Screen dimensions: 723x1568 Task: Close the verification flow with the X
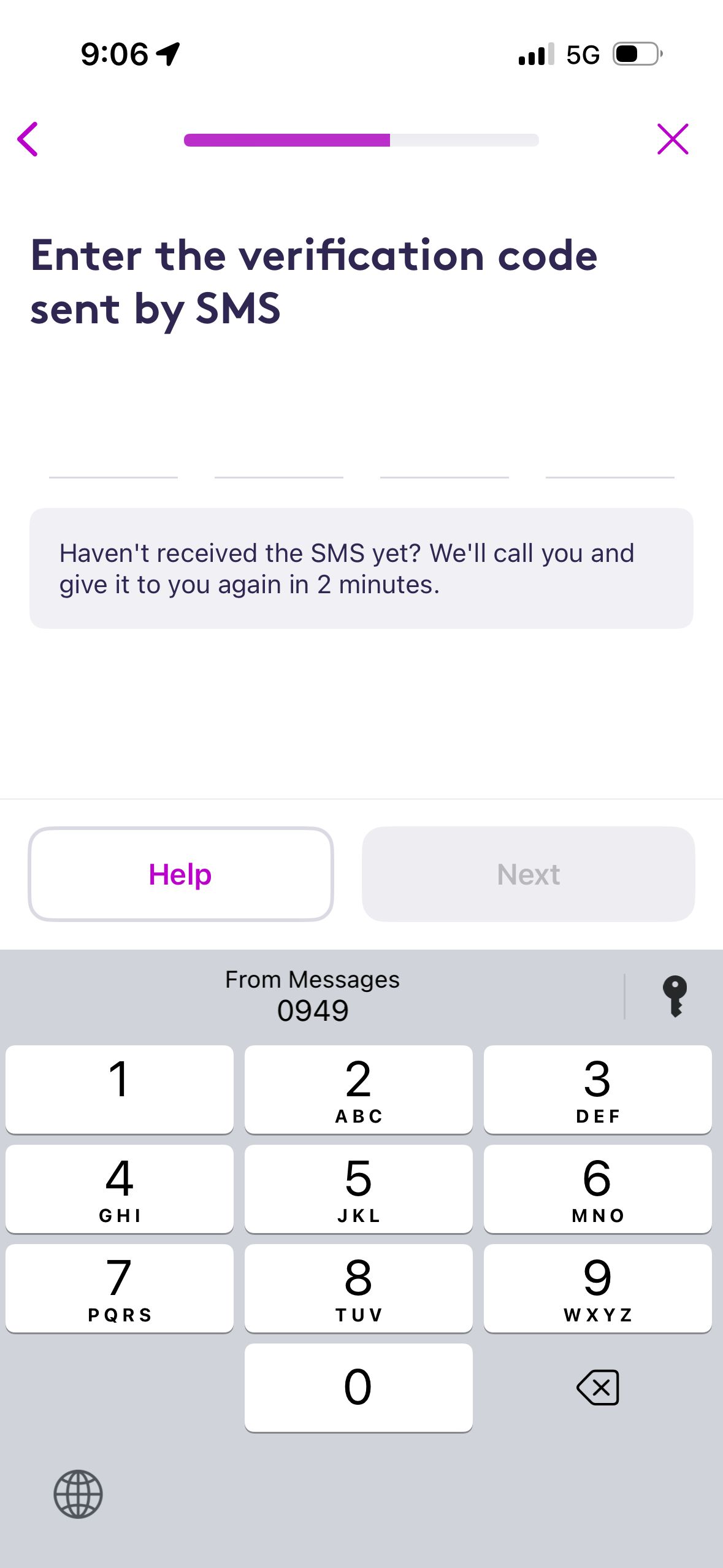[673, 139]
